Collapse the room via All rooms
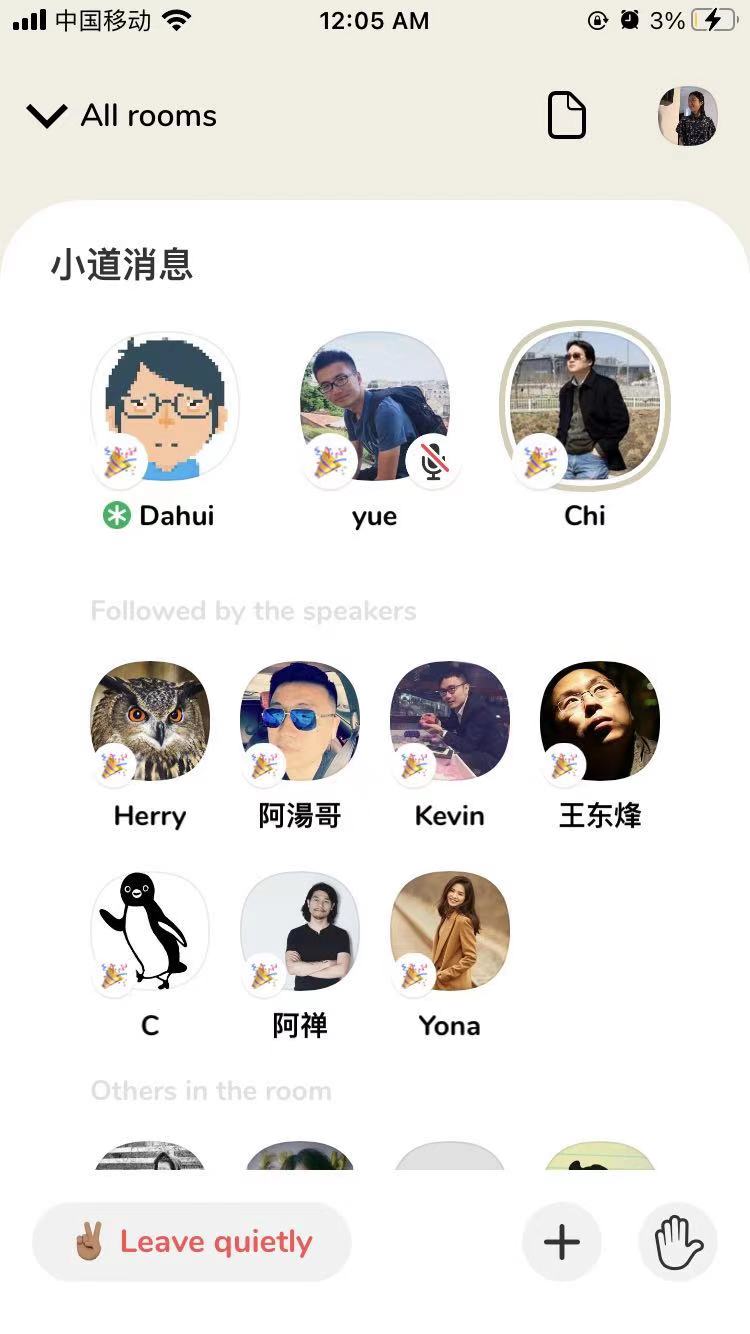Screen dimensions: 750x1334 point(122,116)
